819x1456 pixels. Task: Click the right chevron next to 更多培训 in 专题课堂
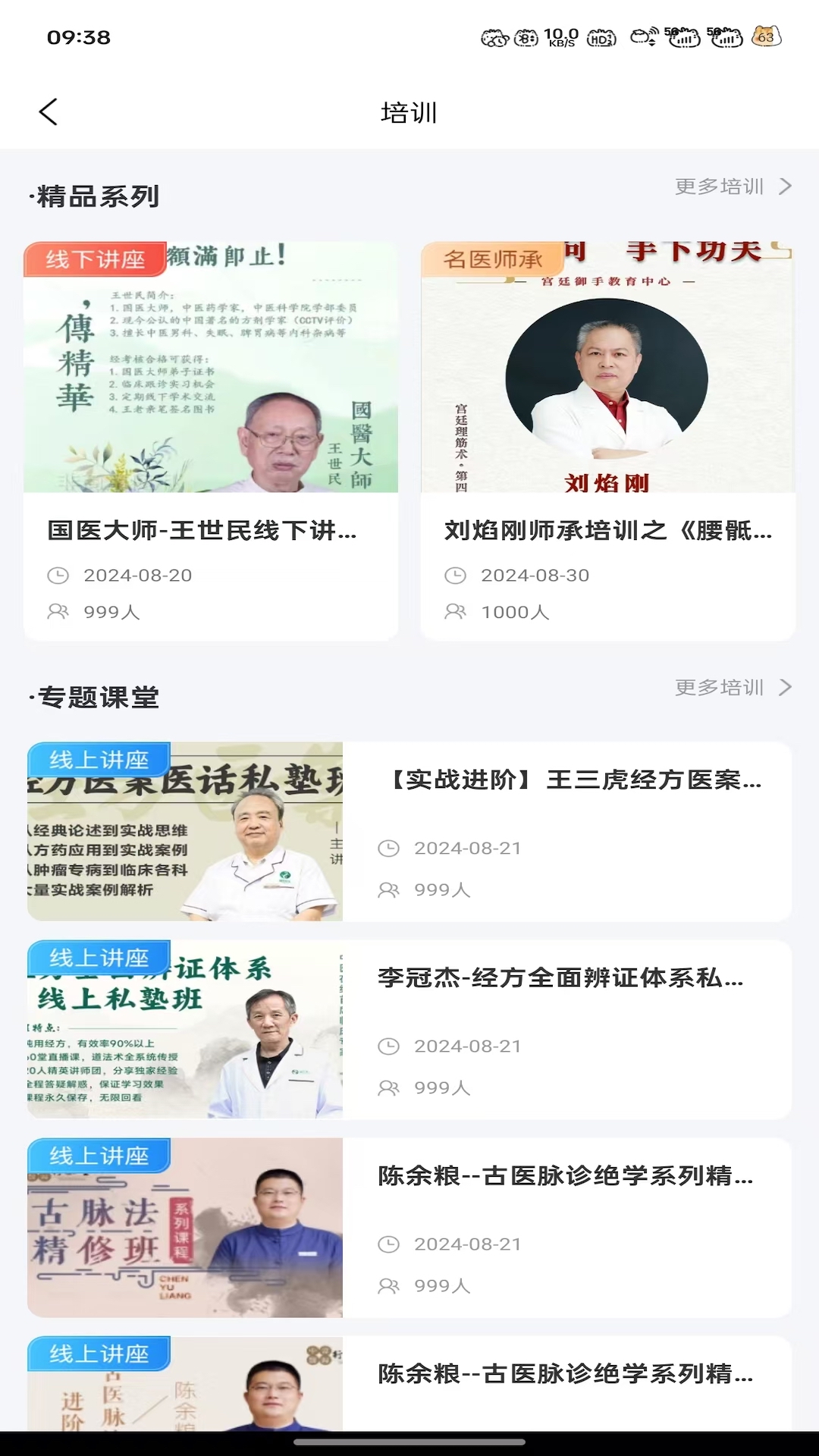pos(786,688)
